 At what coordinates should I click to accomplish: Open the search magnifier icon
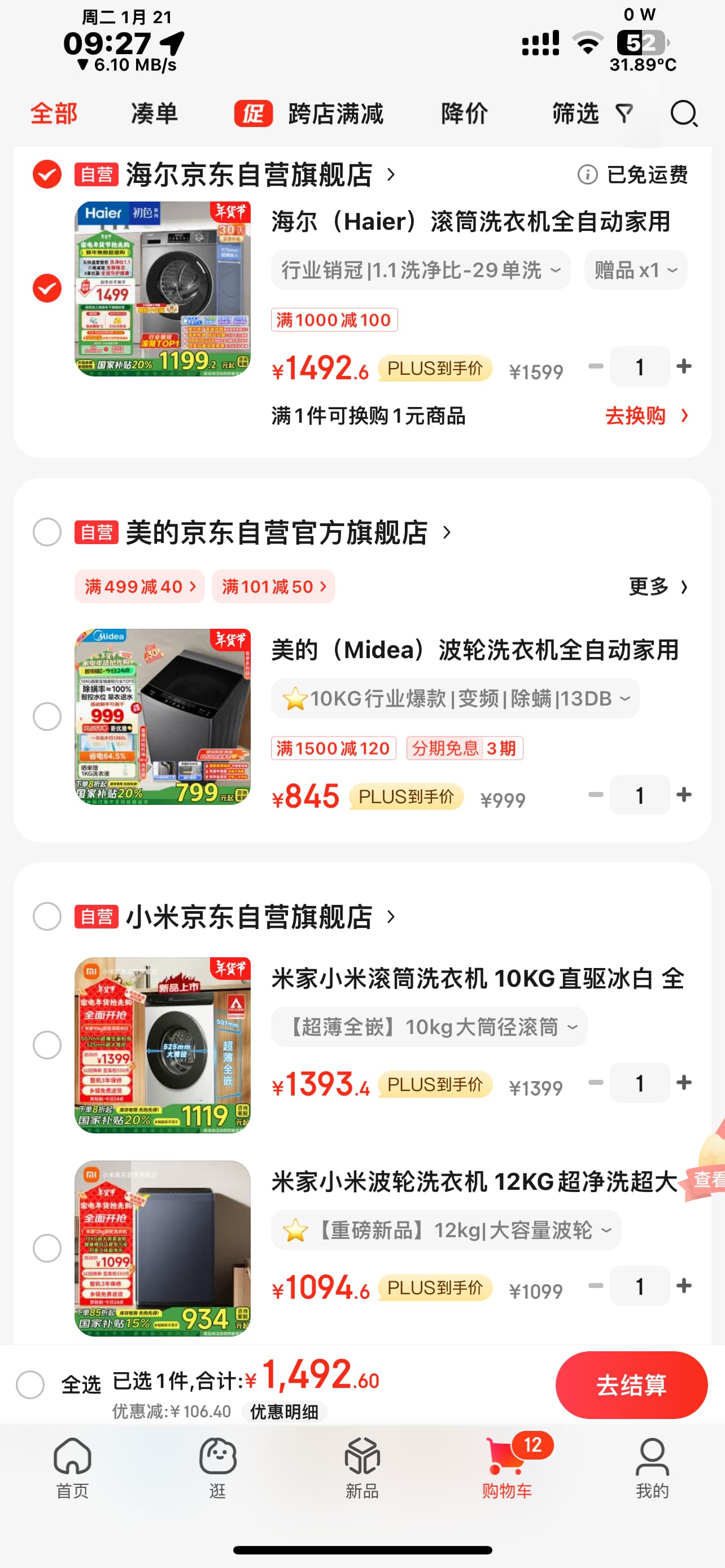(x=684, y=114)
